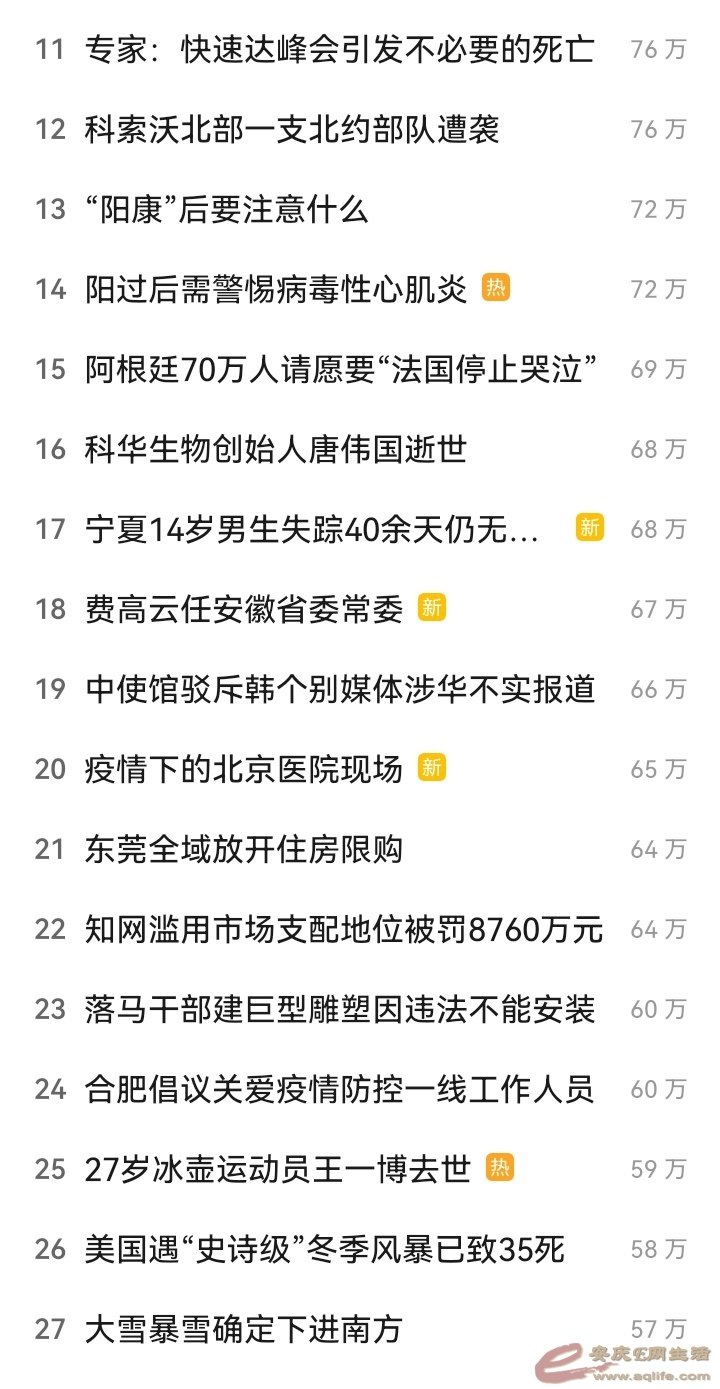Open 东莞全域放开住房限购 story

(244, 849)
